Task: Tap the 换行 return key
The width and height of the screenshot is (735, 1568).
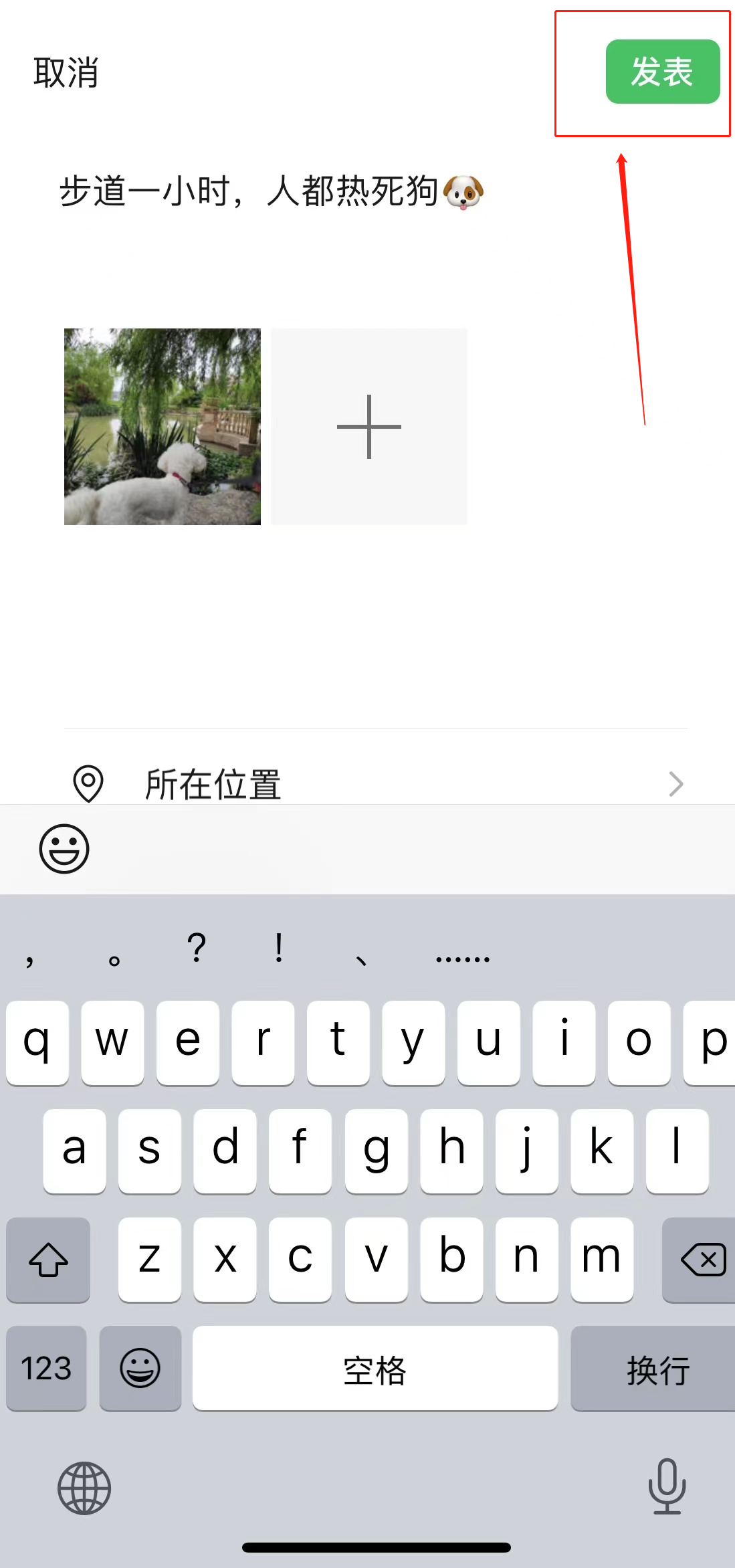Action: [657, 1369]
